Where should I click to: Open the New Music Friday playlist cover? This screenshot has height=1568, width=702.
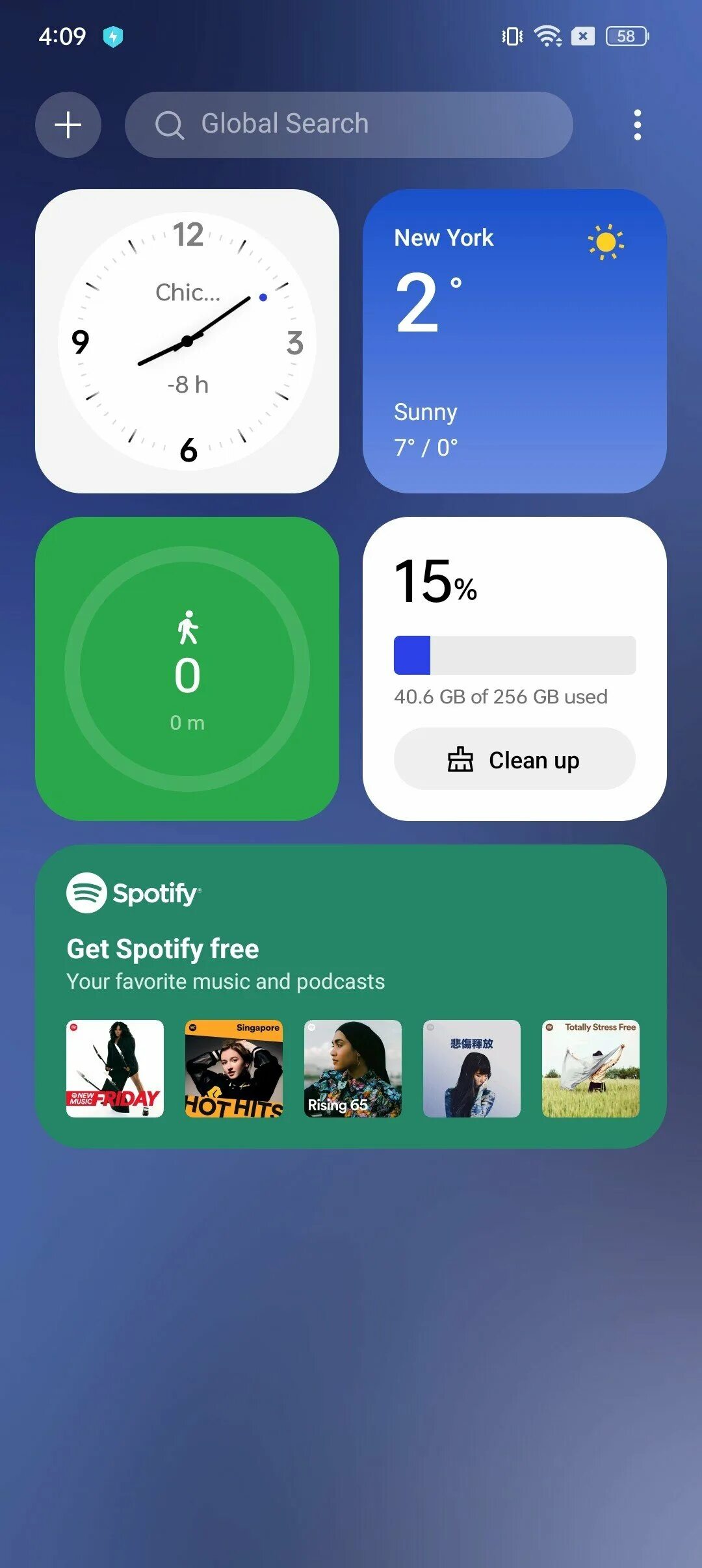tap(114, 1069)
